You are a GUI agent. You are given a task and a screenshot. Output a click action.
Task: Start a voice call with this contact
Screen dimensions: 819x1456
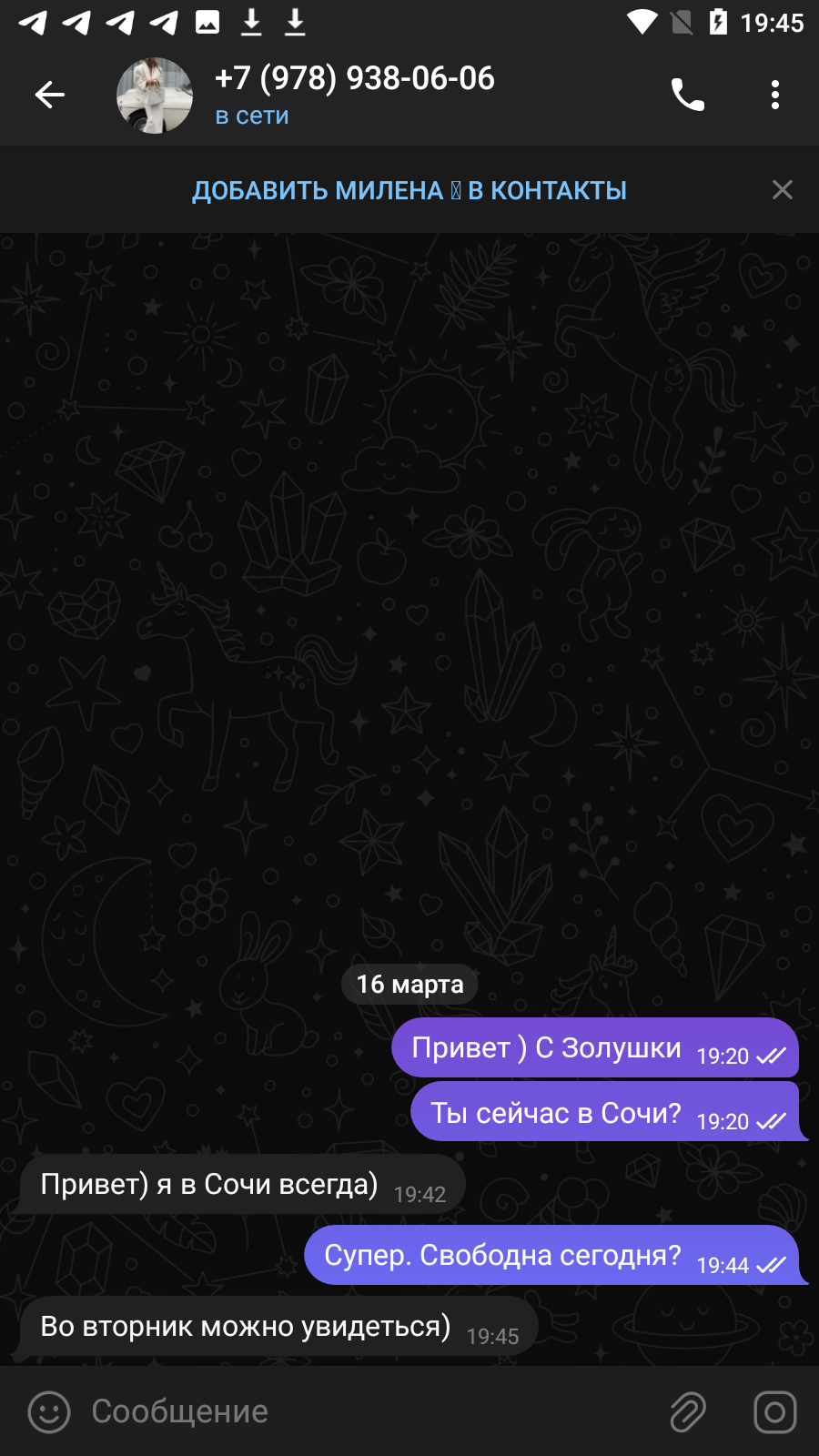pyautogui.click(x=688, y=95)
